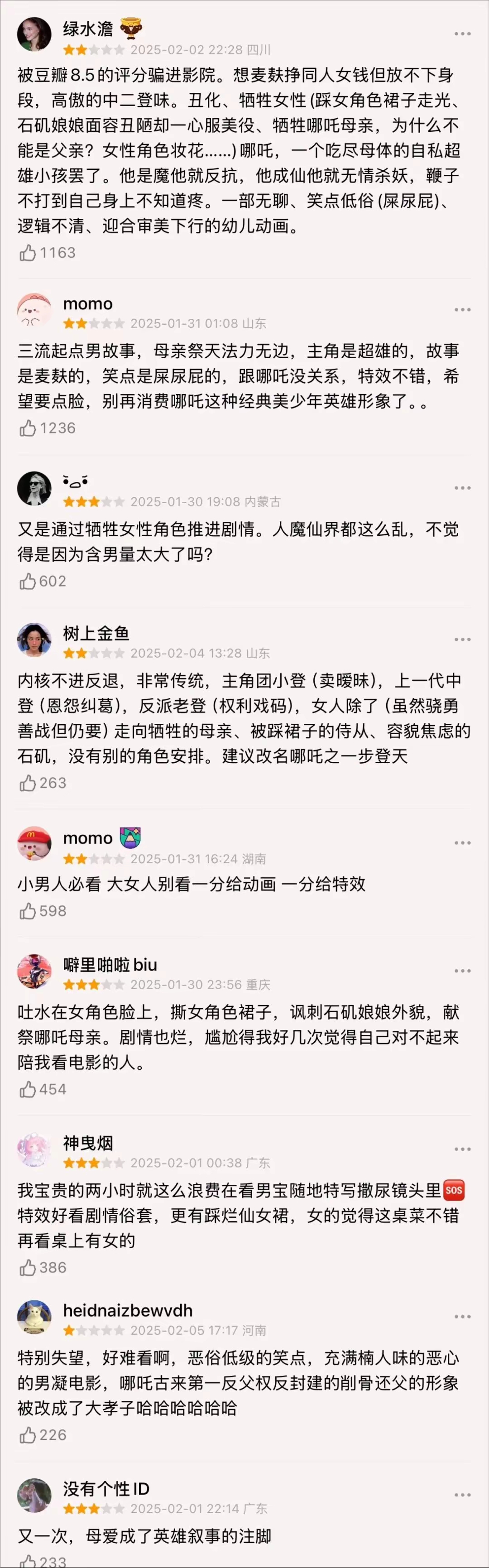
Task: Like 噼里啪啦biu's review with 454 likes
Action: [28, 1090]
